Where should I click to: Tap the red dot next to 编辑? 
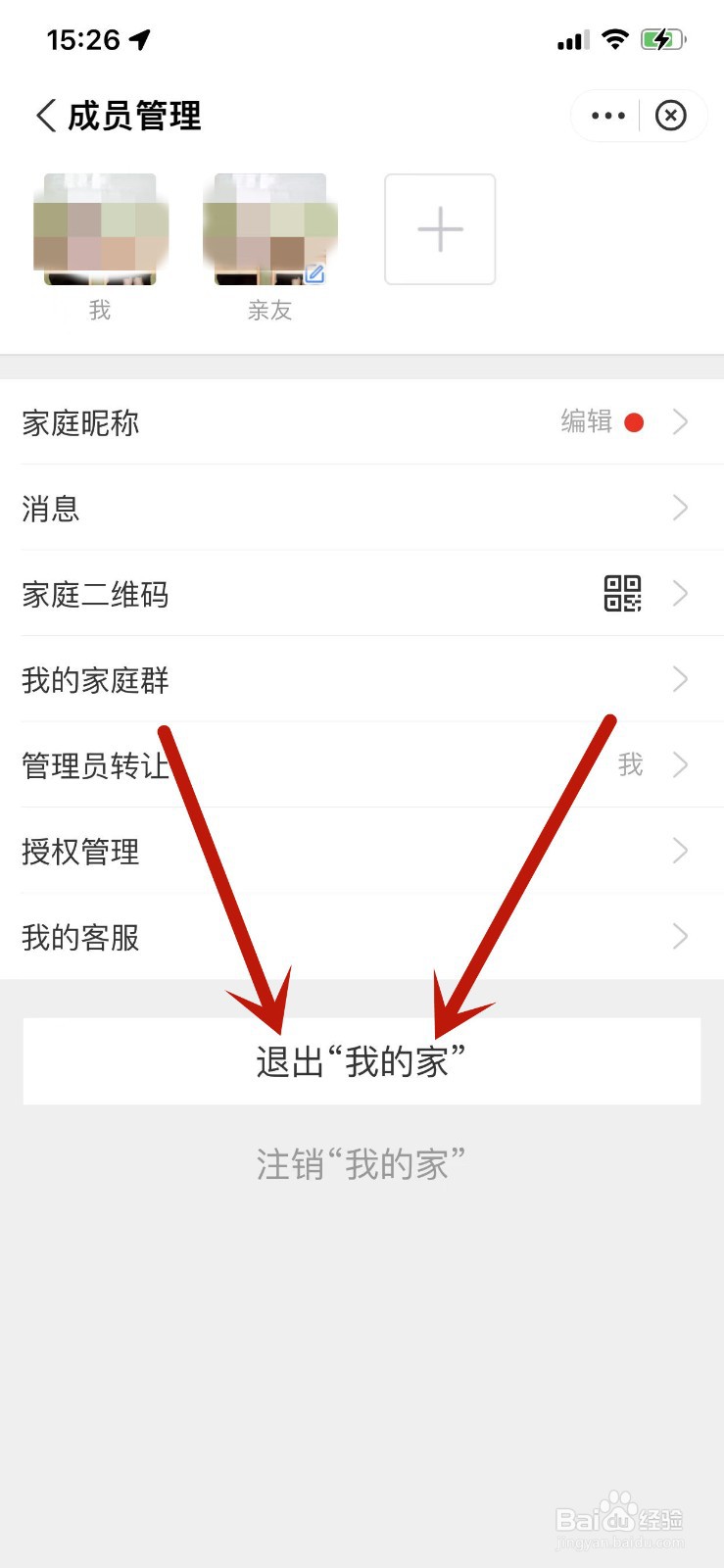point(635,422)
